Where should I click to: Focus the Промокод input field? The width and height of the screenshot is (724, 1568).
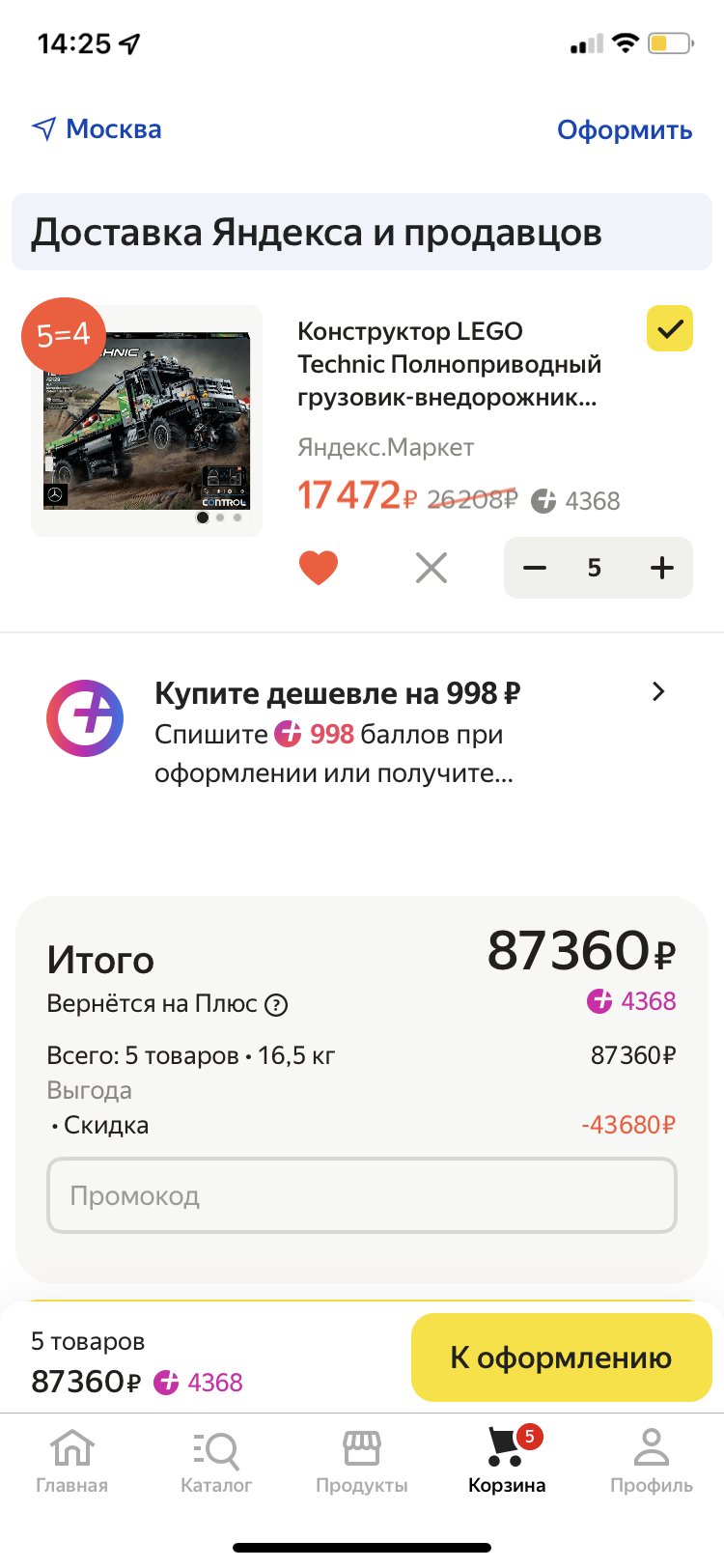coord(362,1196)
